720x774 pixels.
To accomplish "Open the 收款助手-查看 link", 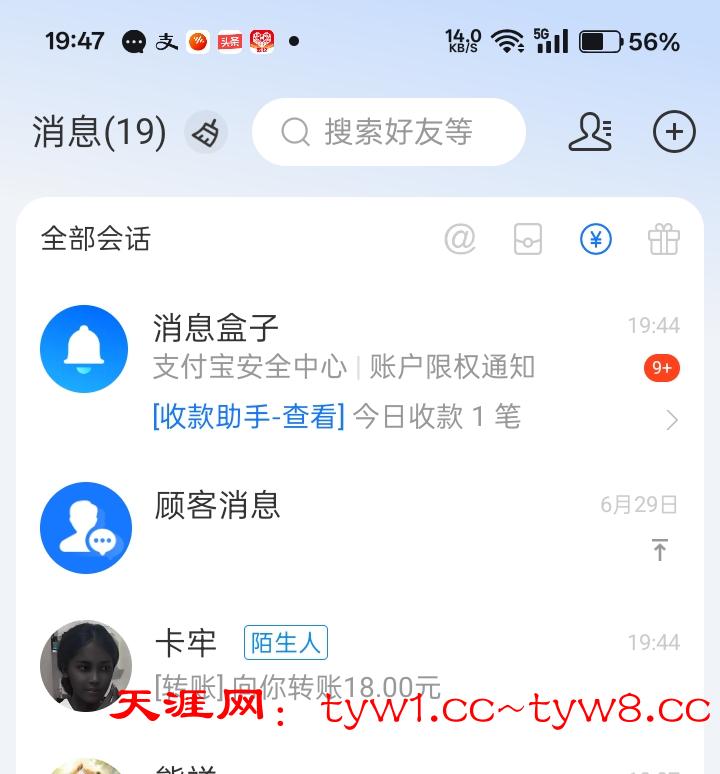I will (248, 417).
